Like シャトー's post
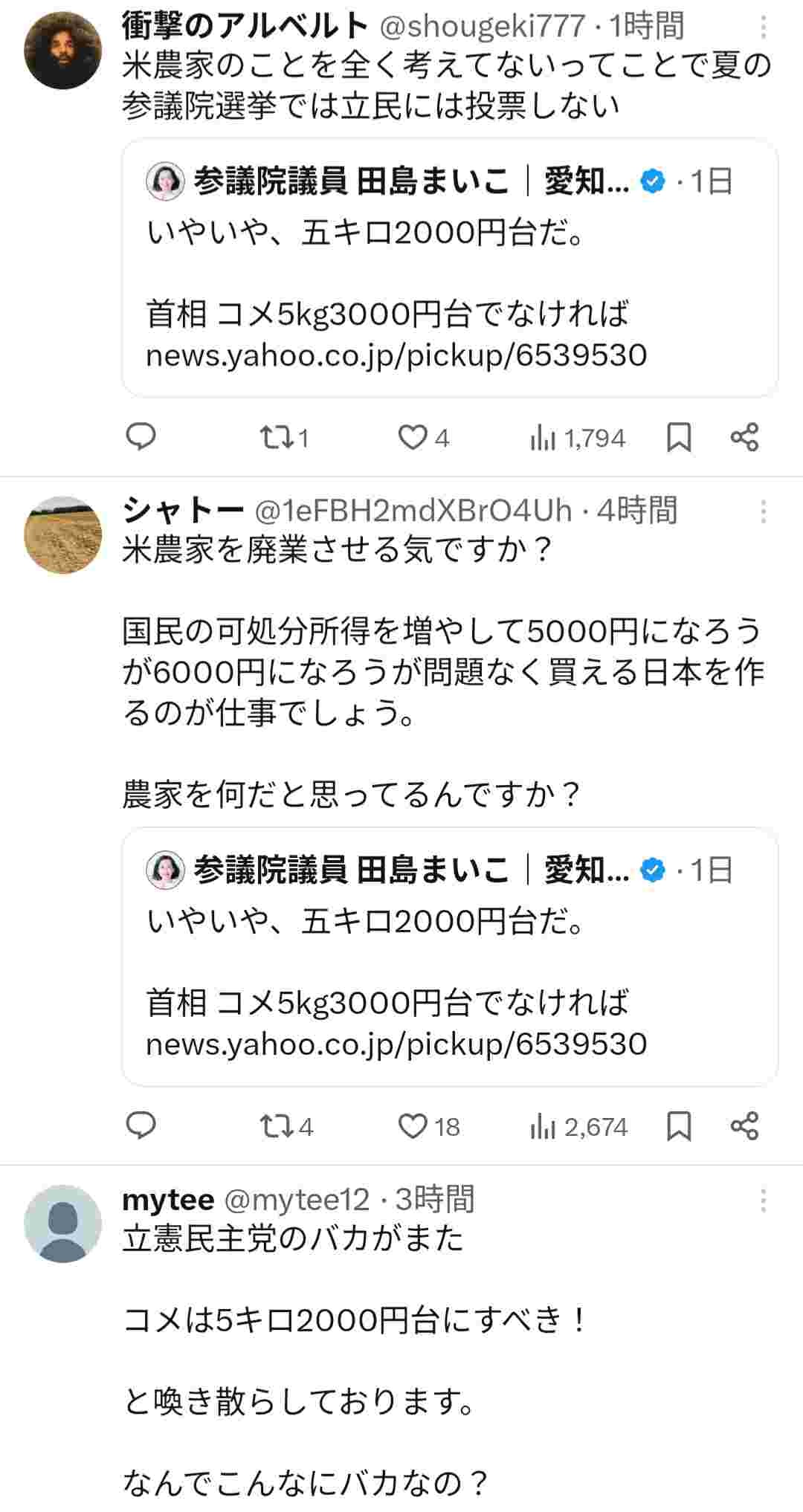Viewport: 803px width, 1512px height. (413, 1125)
